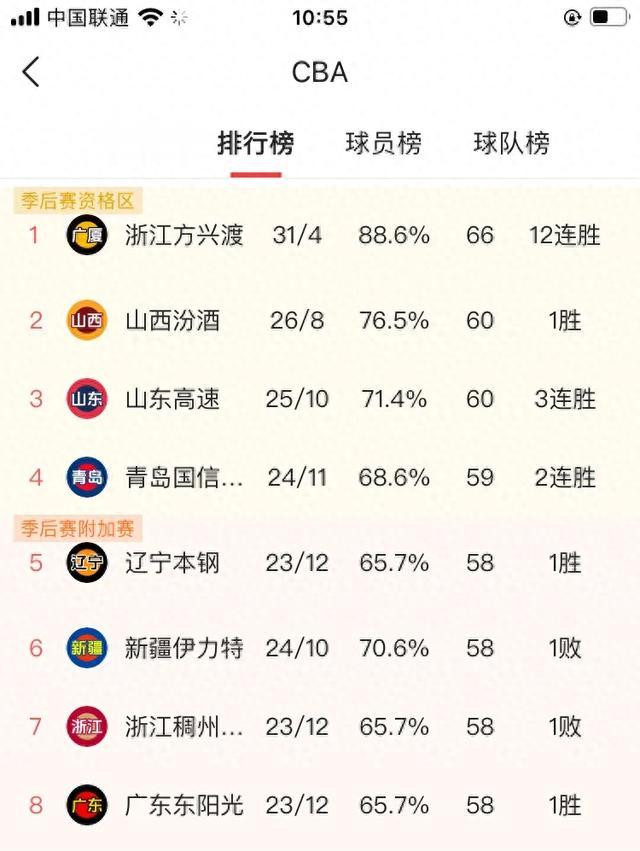Open the 广东东阳光 team row
Image resolution: width=640 pixels, height=851 pixels.
coord(320,805)
